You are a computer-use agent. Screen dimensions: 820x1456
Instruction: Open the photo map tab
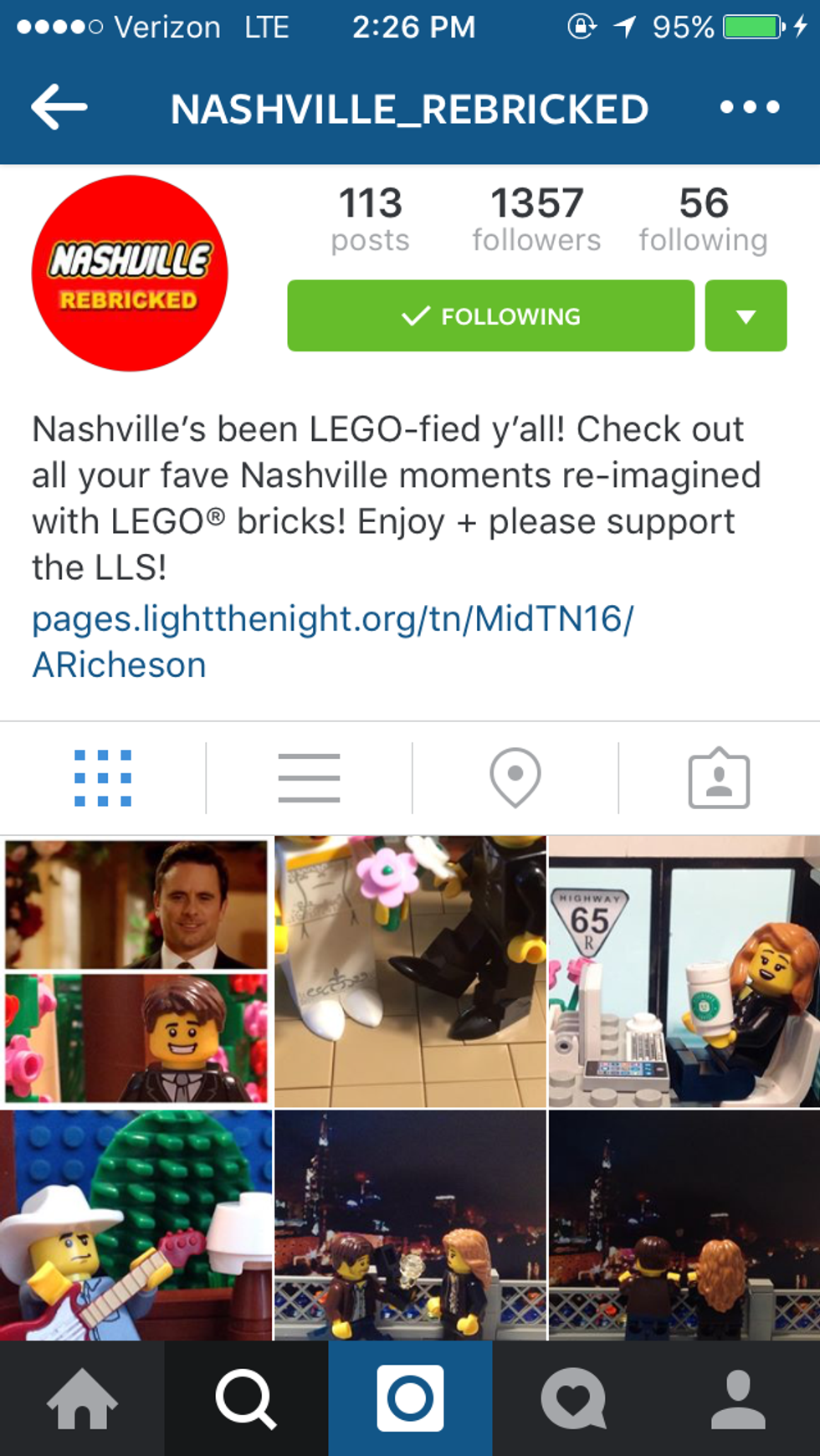515,778
